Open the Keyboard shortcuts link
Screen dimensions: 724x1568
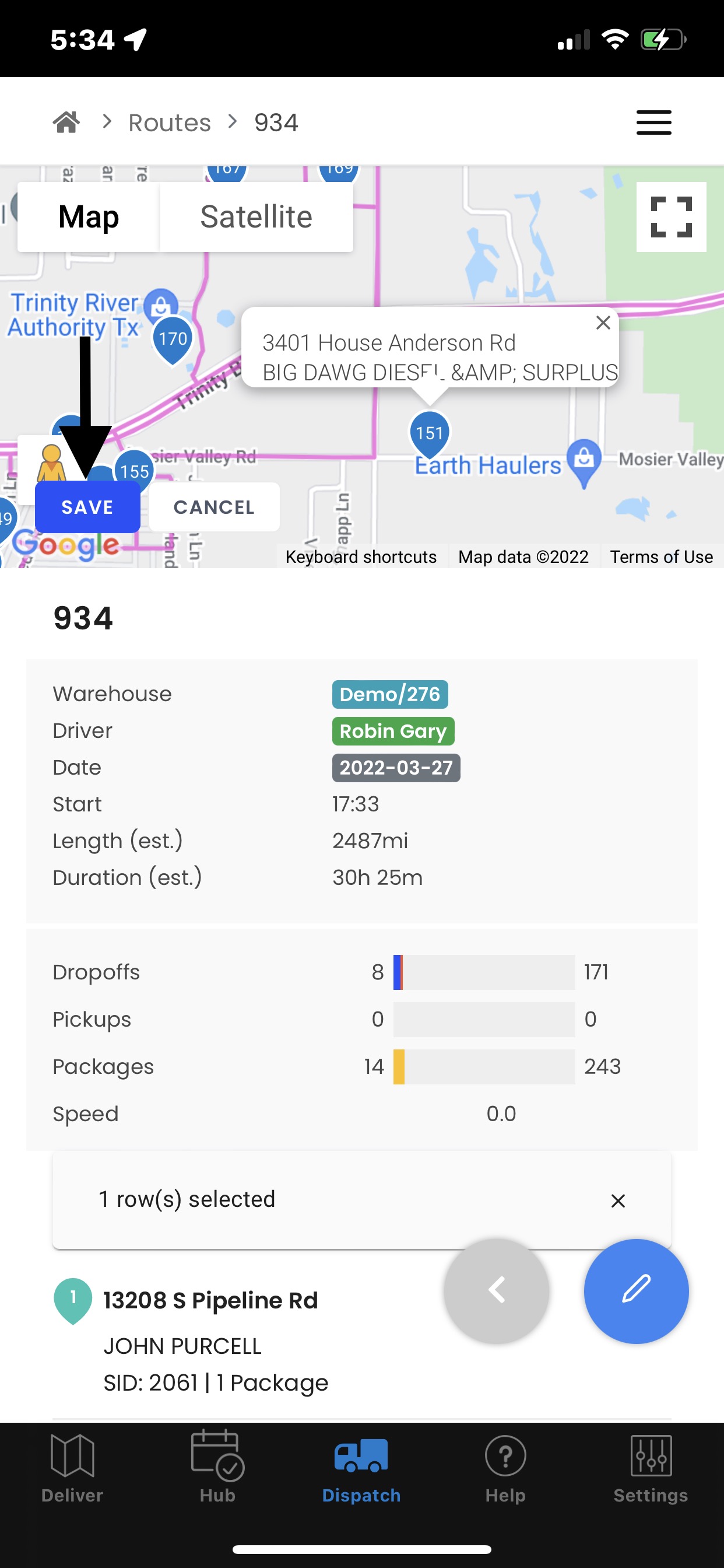(x=361, y=557)
